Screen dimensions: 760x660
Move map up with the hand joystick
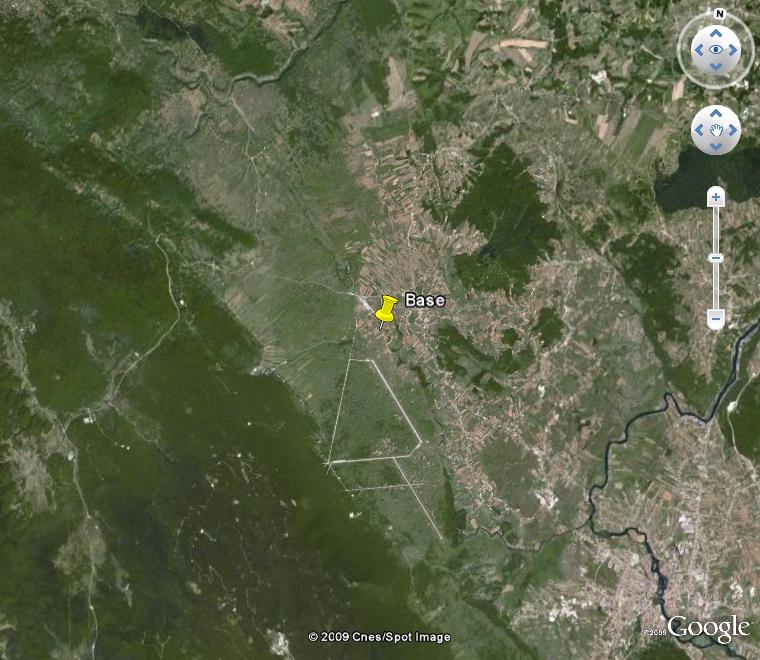pos(716,113)
